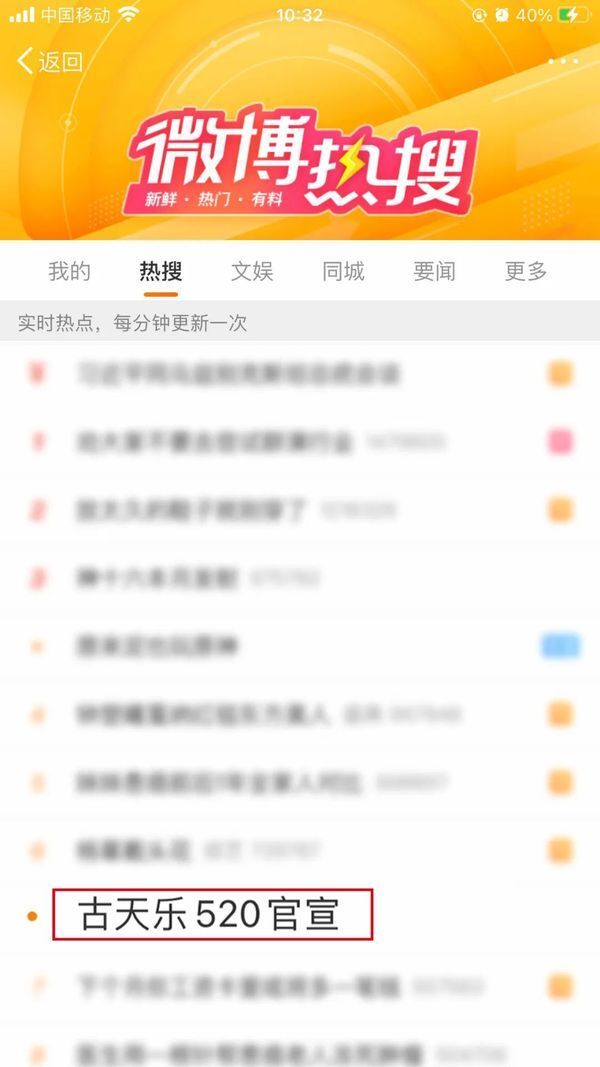Image resolution: width=600 pixels, height=1067 pixels.
Task: Open the 古天乐520官宣 trending topic
Action: coord(211,915)
